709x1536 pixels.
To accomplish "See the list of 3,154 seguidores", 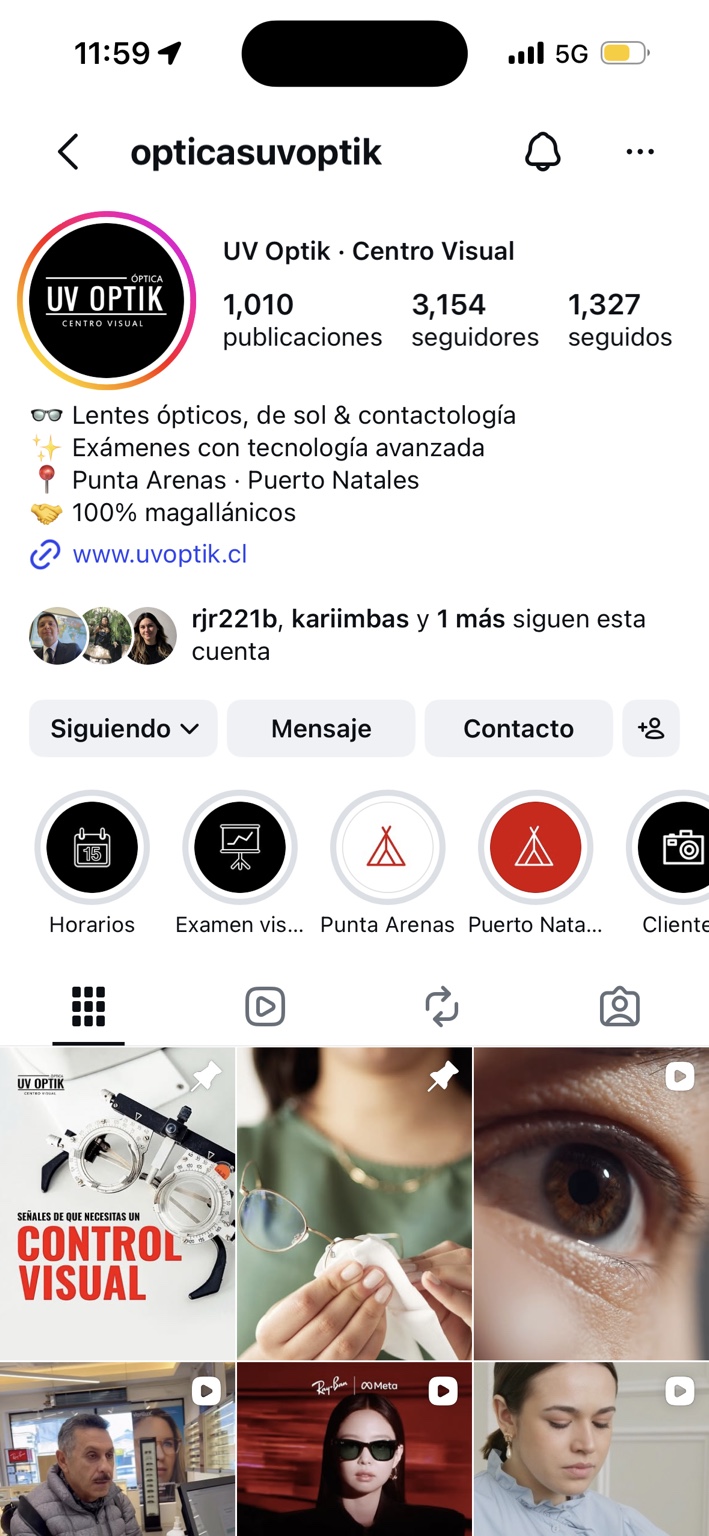I will (475, 320).
